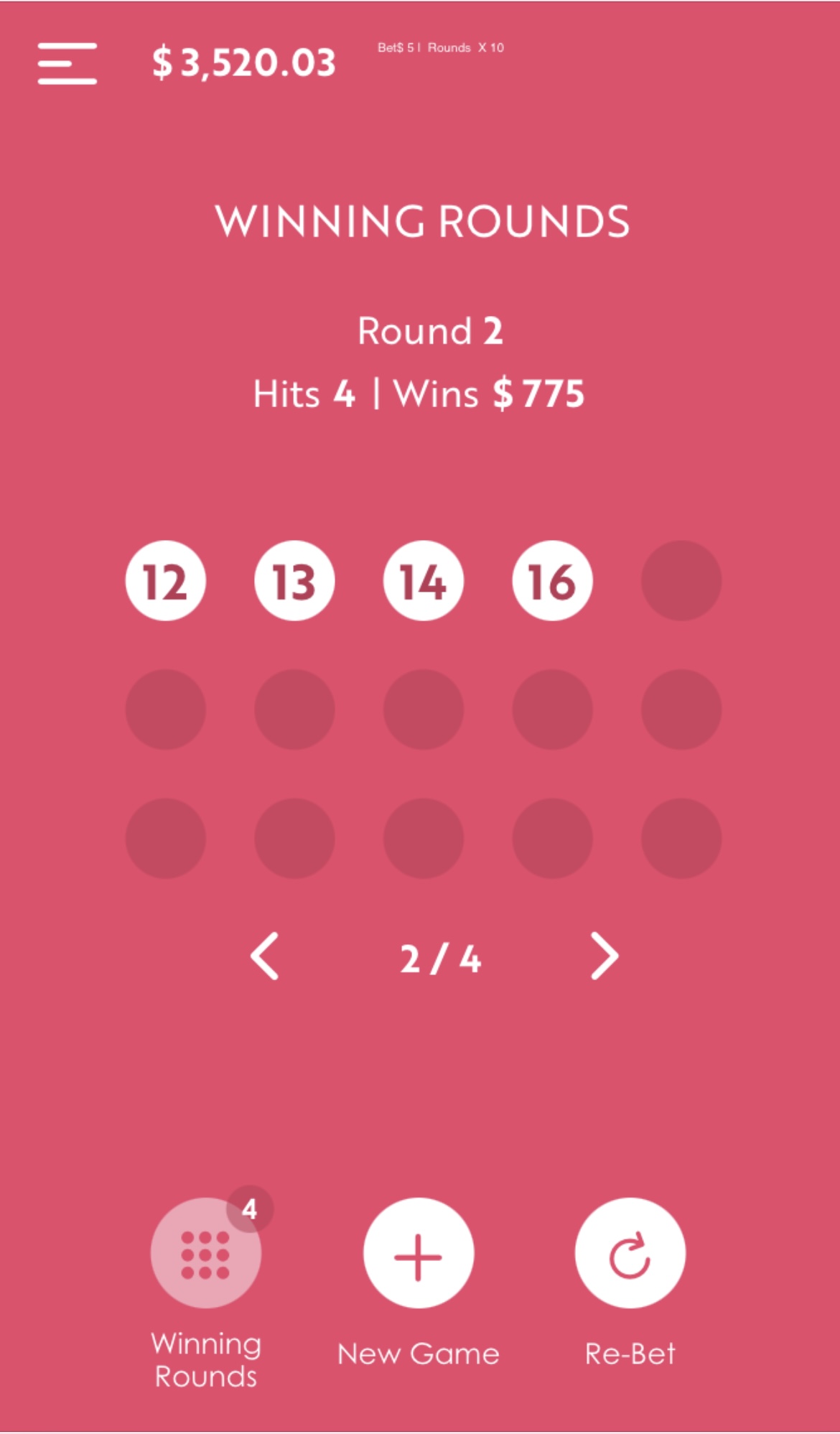
Task: Tap Re-Bet to repeat bet
Action: point(630,1253)
